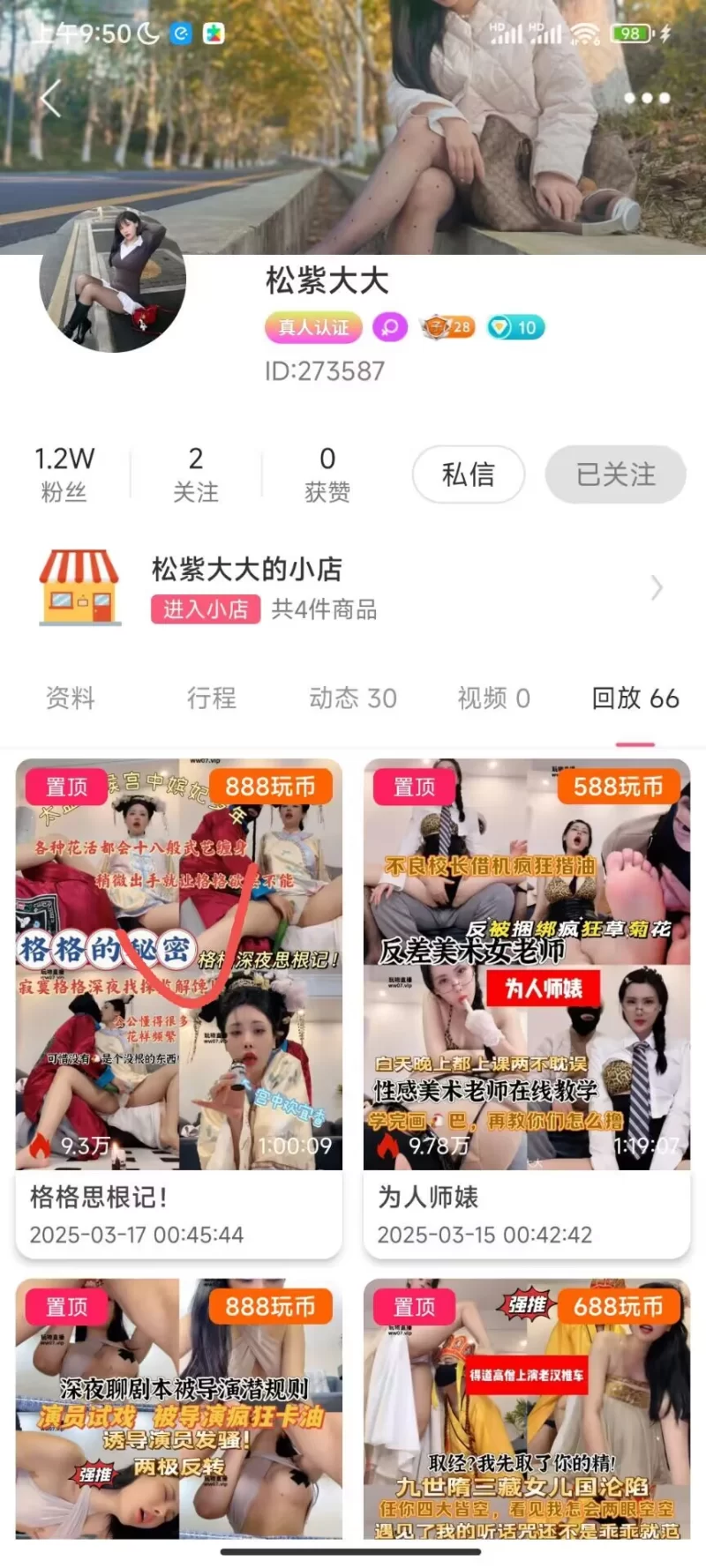The height and width of the screenshot is (1568, 706).
Task: Switch to the 动态 30 tab
Action: pos(352,698)
